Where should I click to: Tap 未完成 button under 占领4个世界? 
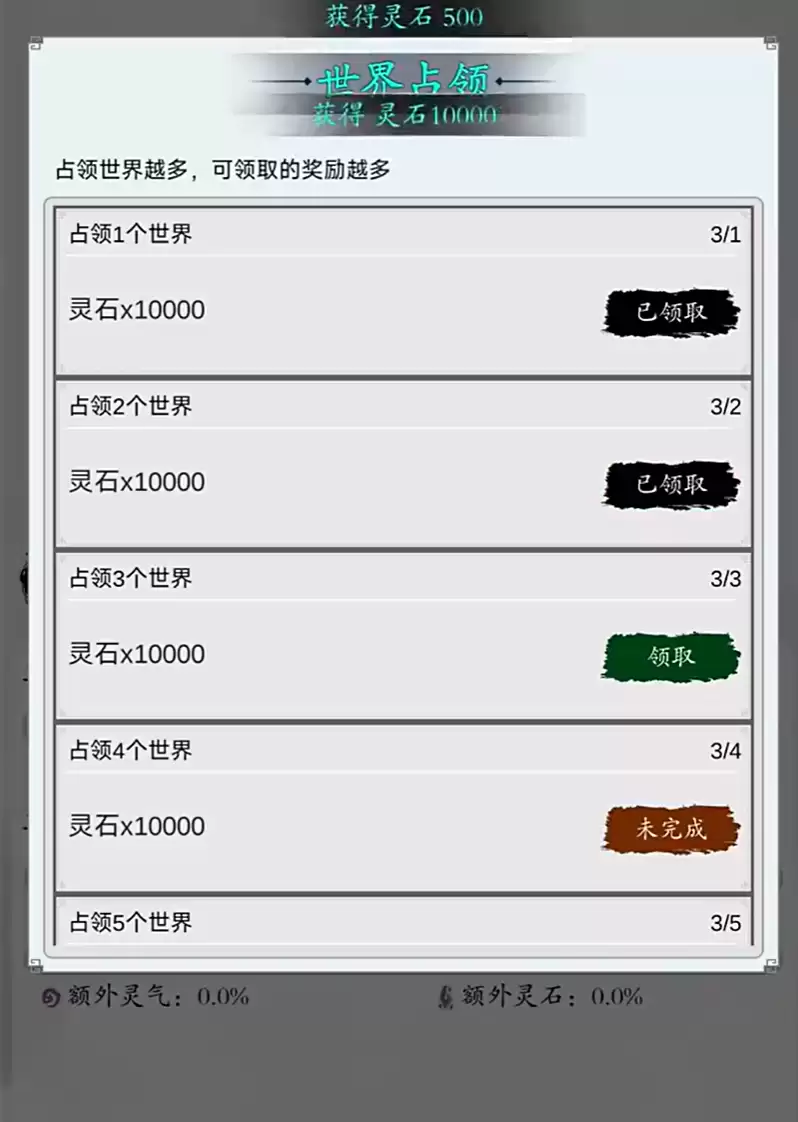coord(671,829)
